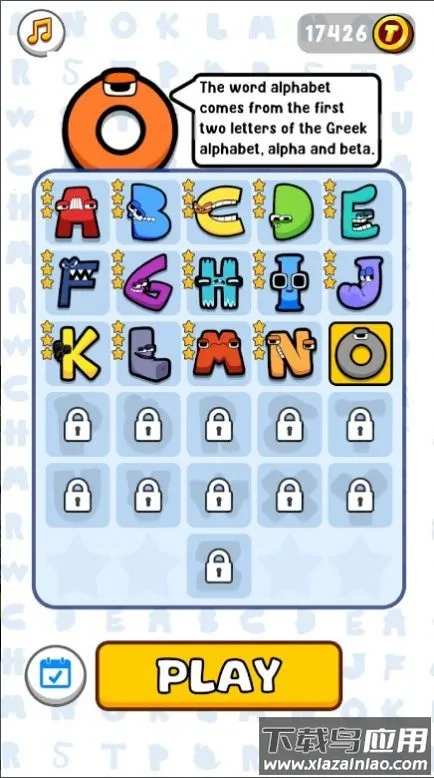Select the cyan letter H level

tap(219, 282)
